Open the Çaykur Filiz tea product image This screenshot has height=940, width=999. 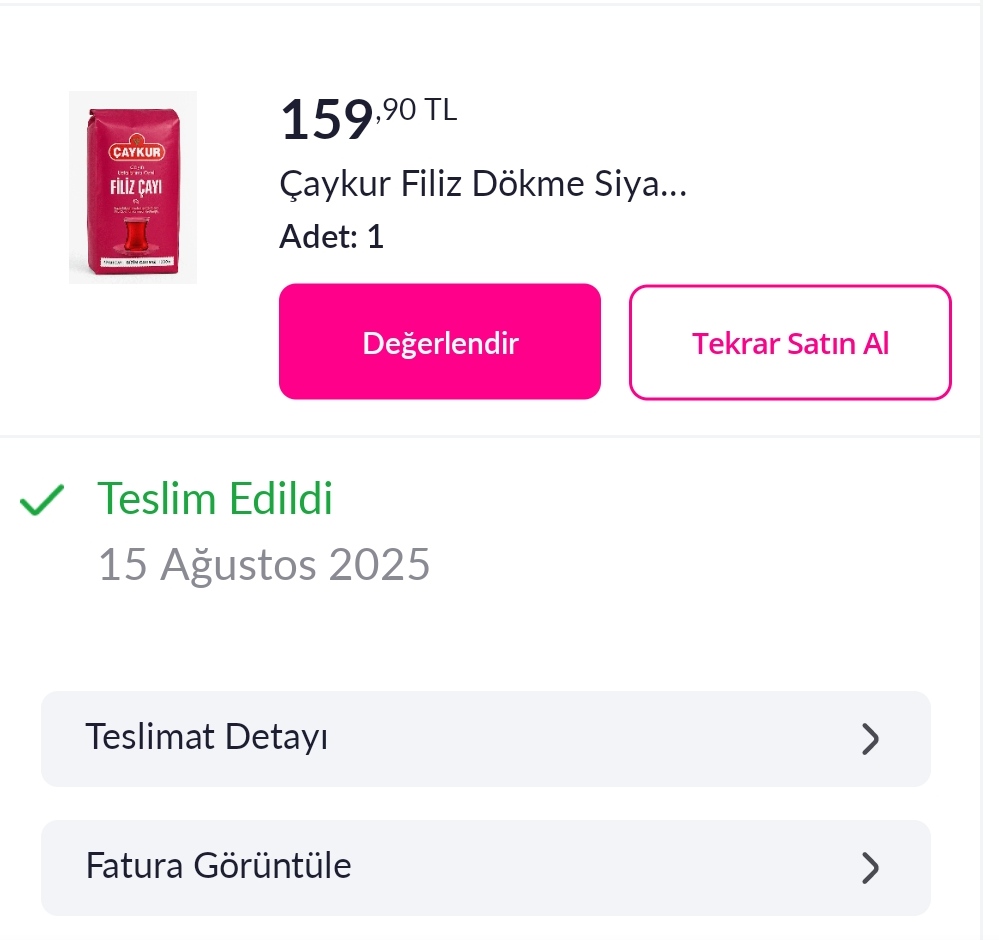[133, 187]
